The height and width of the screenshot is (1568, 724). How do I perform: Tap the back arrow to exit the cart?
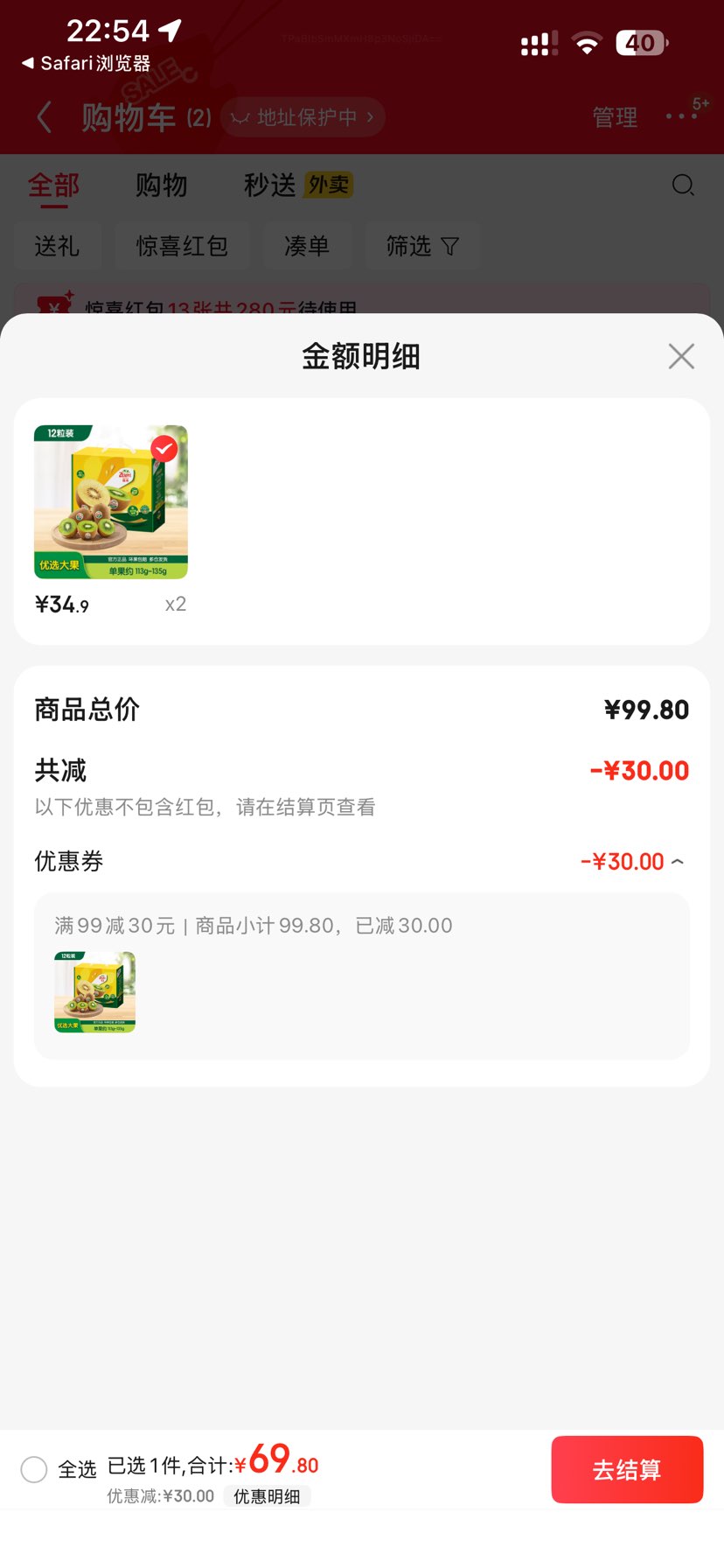pos(43,116)
